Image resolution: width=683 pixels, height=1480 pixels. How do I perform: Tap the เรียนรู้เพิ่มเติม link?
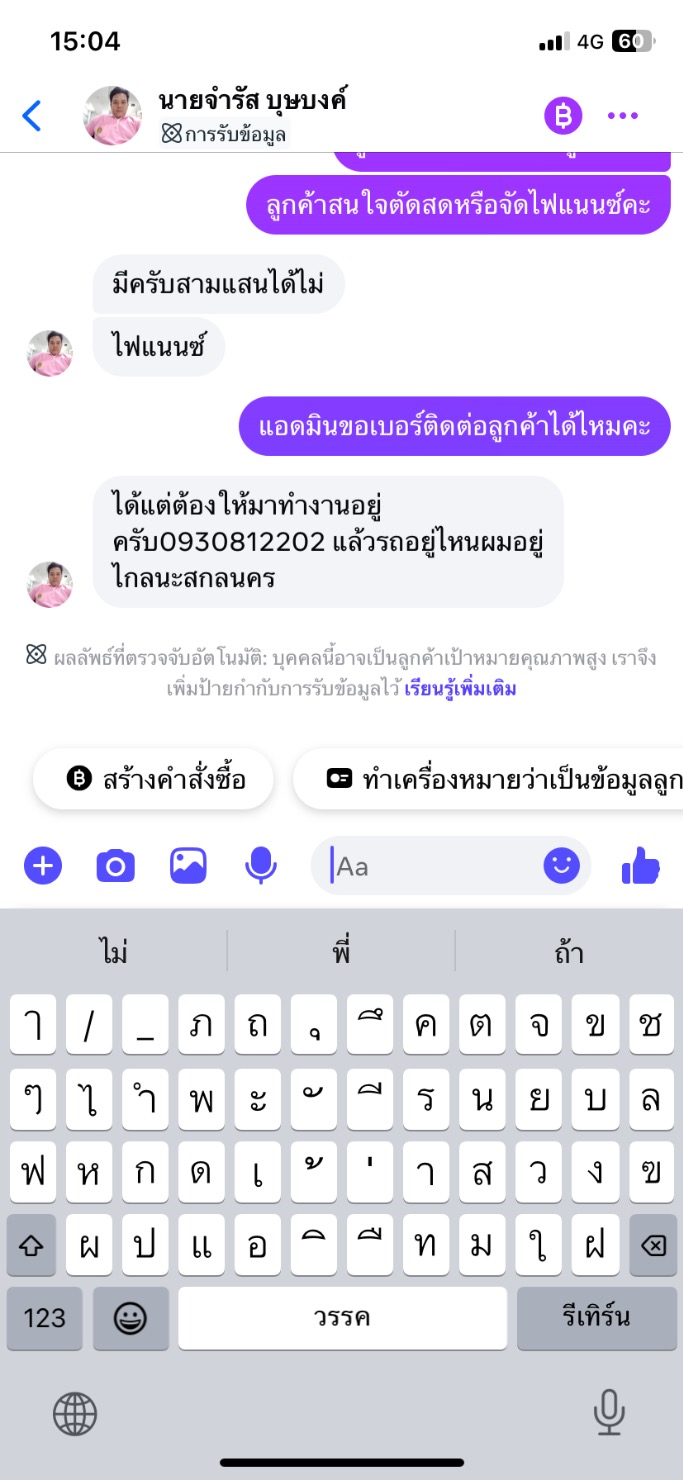460,689
